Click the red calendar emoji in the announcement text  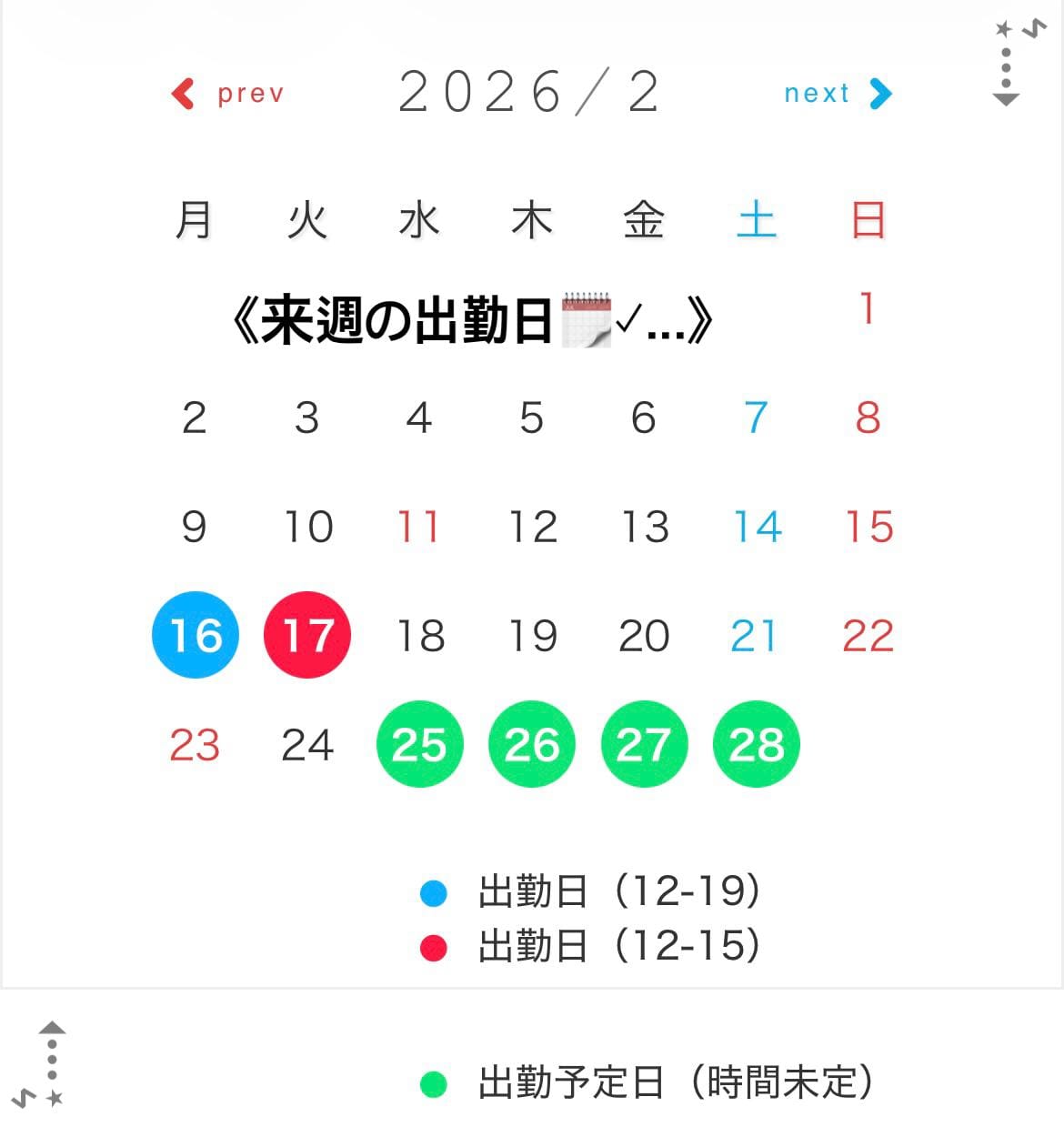587,318
